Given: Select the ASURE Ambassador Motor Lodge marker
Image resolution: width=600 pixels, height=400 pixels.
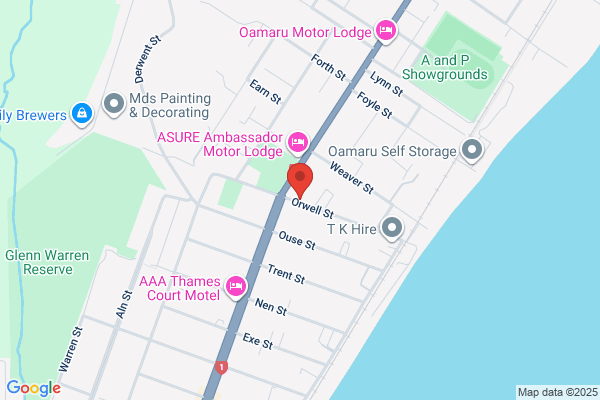Looking at the screenshot, I should (x=298, y=144).
